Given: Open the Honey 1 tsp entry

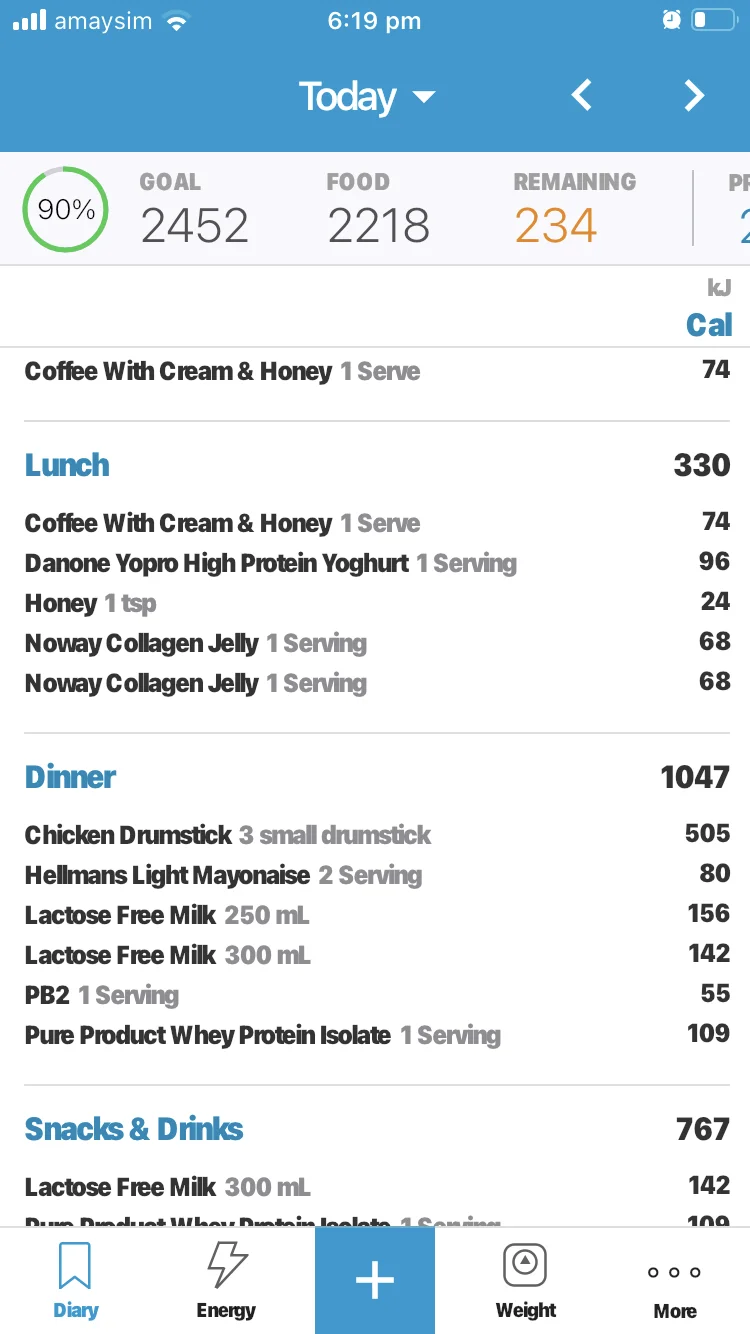Looking at the screenshot, I should point(90,603).
